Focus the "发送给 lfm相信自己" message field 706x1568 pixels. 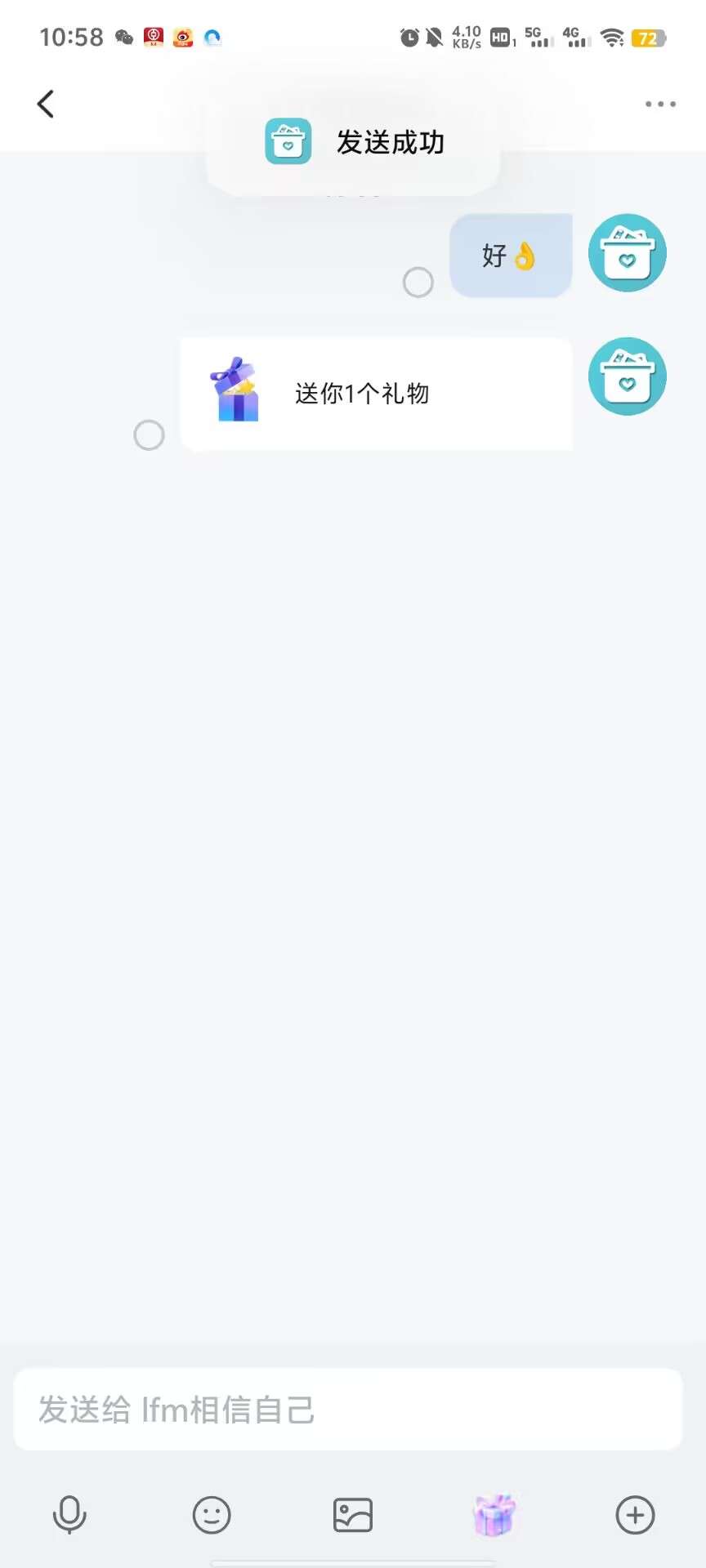click(348, 1409)
